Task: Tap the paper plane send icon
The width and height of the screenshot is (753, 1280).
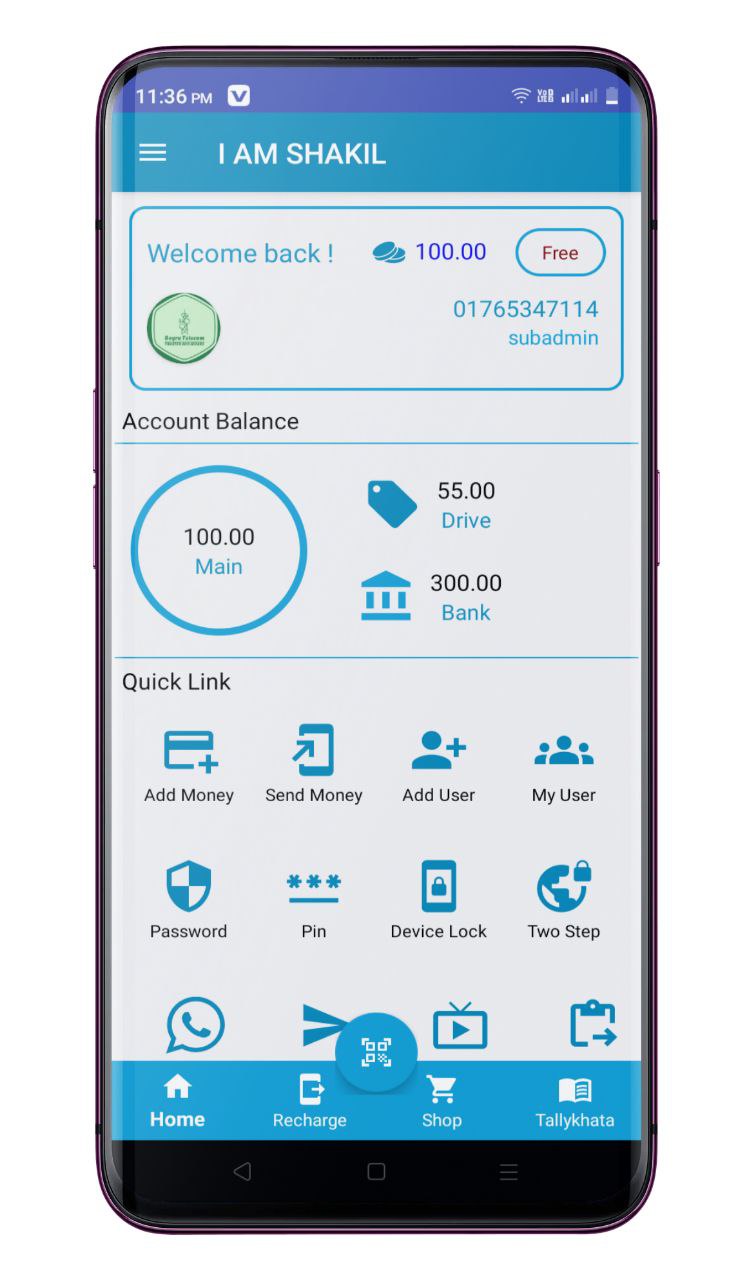Action: tap(319, 1026)
